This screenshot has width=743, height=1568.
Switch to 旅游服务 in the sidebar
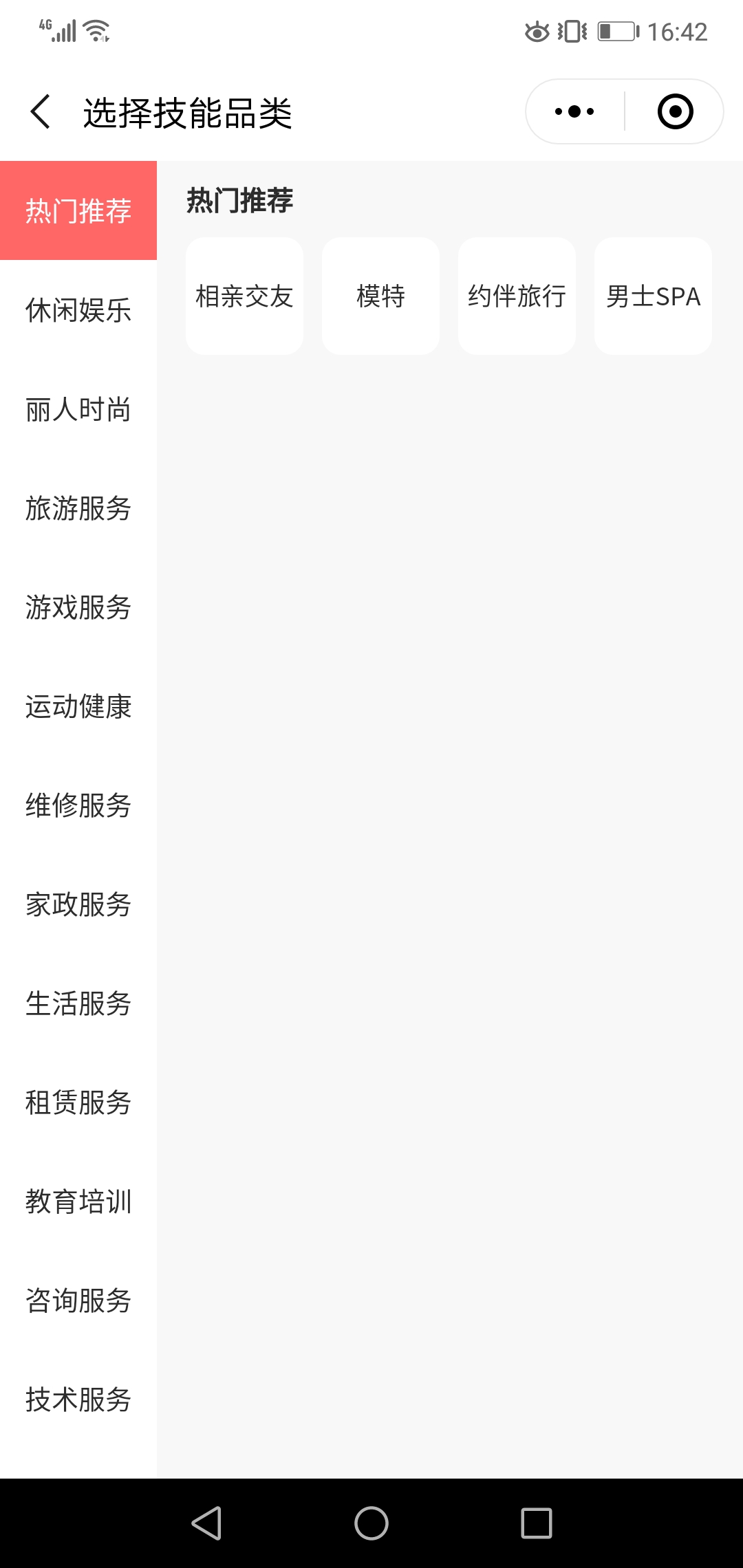click(x=78, y=508)
